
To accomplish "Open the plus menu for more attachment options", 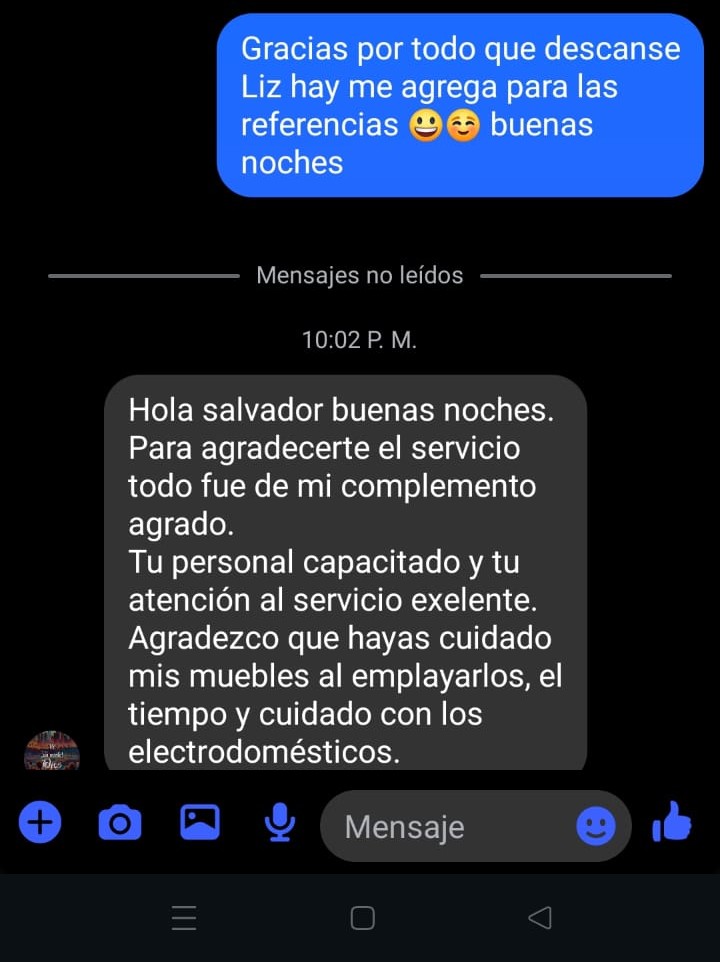I will (39, 822).
